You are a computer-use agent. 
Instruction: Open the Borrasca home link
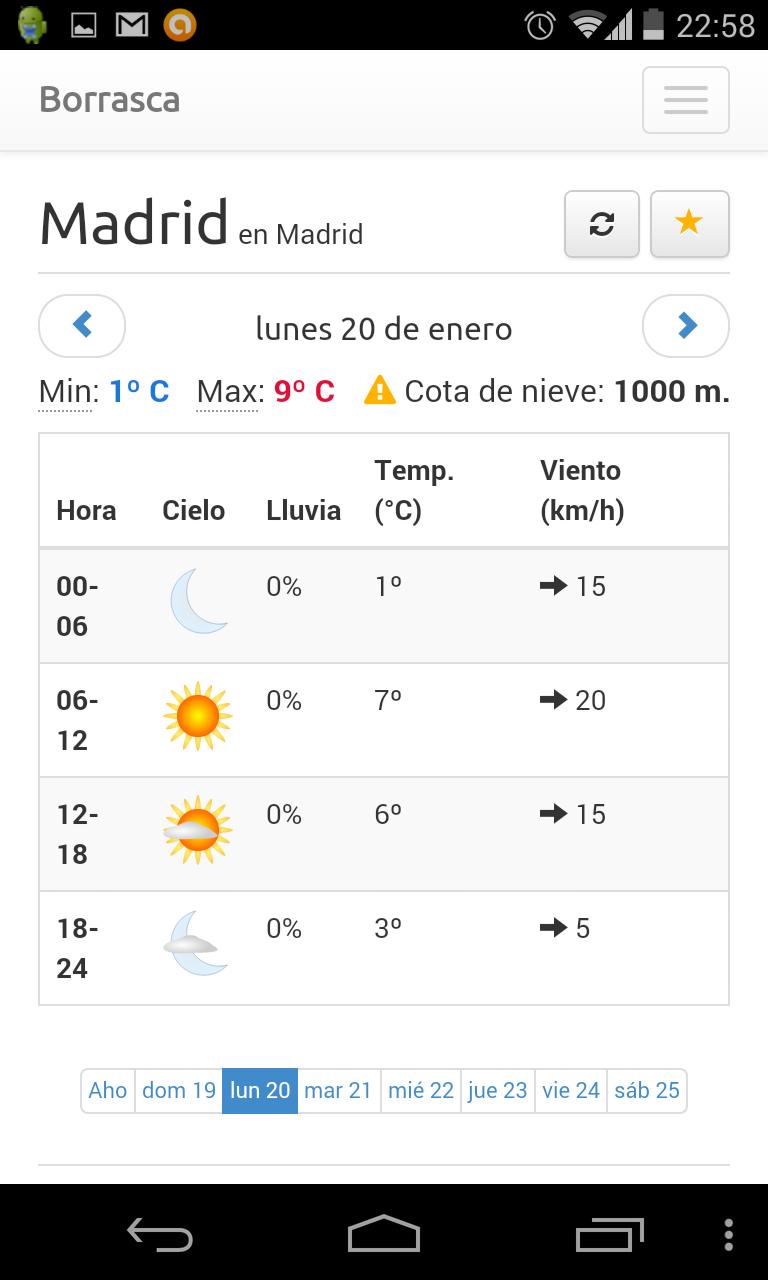click(x=110, y=100)
